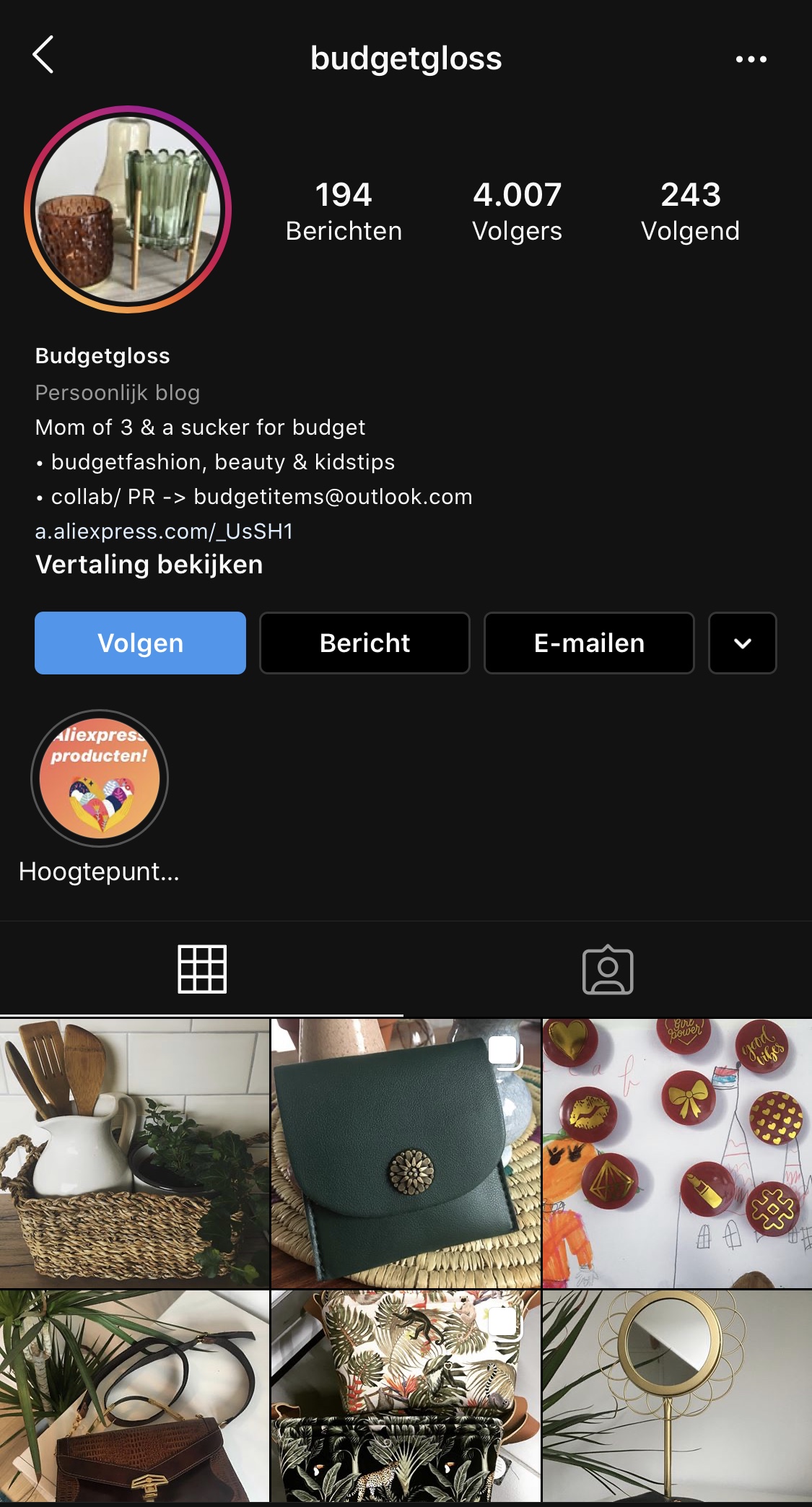View the budgetgloss profile story

click(128, 209)
